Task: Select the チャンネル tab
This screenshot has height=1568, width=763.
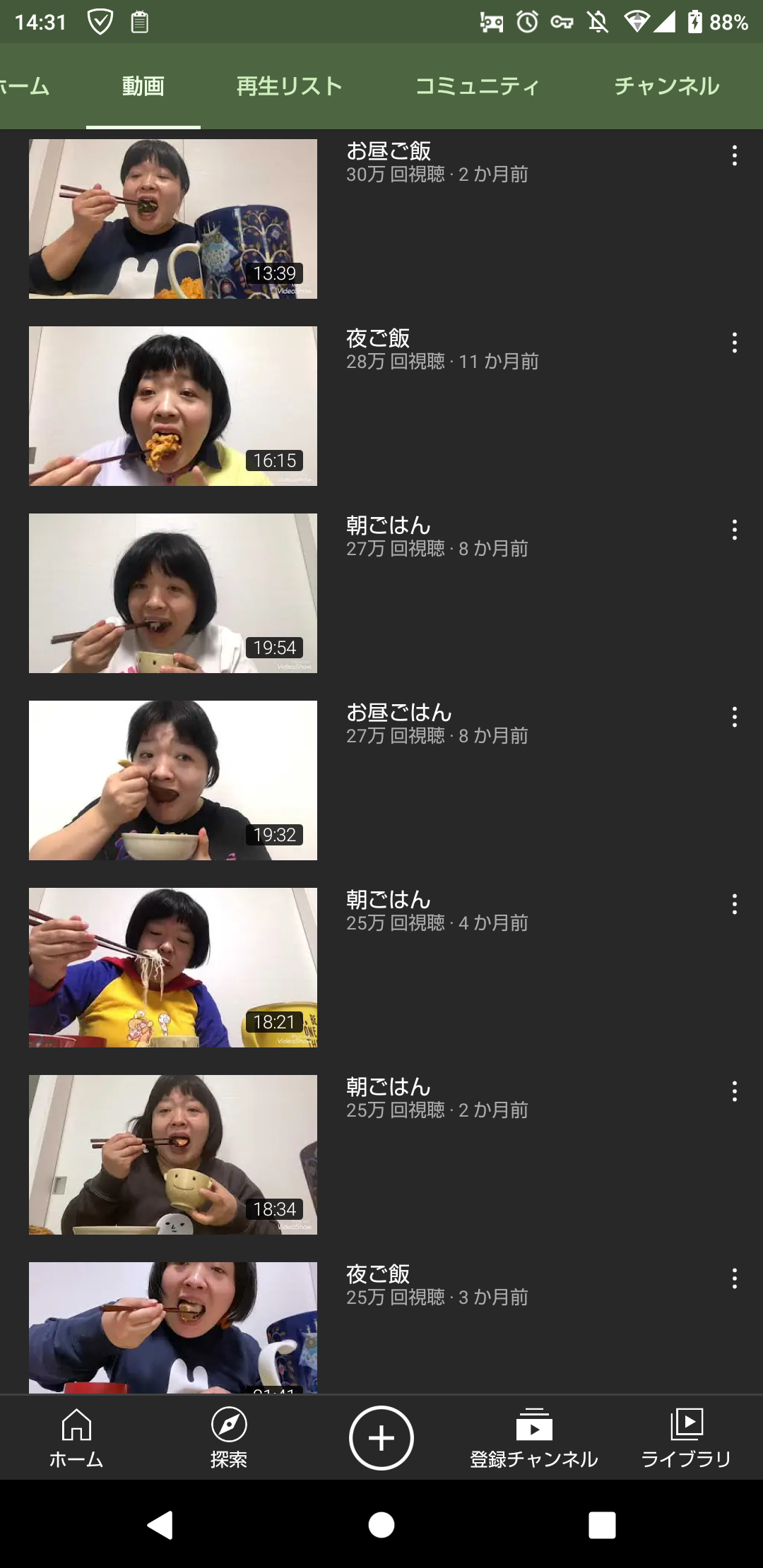Action: [x=666, y=86]
